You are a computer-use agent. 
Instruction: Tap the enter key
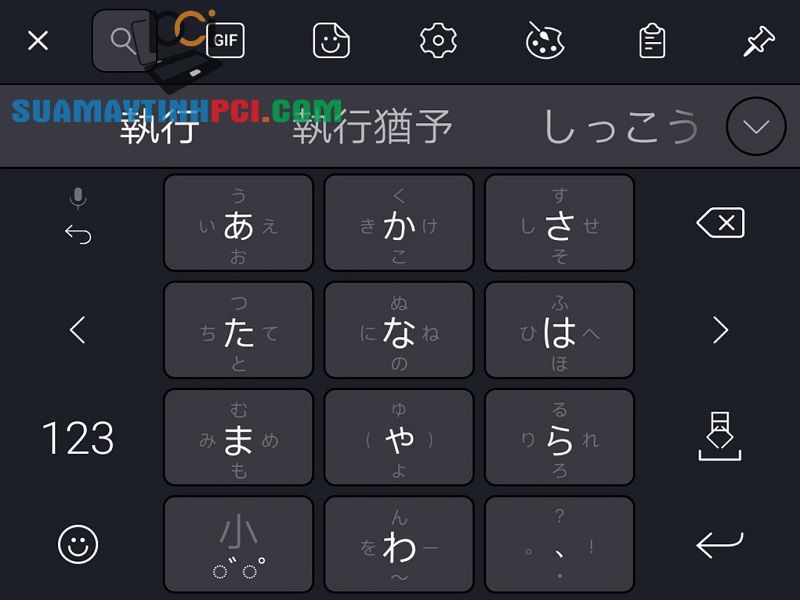720,544
